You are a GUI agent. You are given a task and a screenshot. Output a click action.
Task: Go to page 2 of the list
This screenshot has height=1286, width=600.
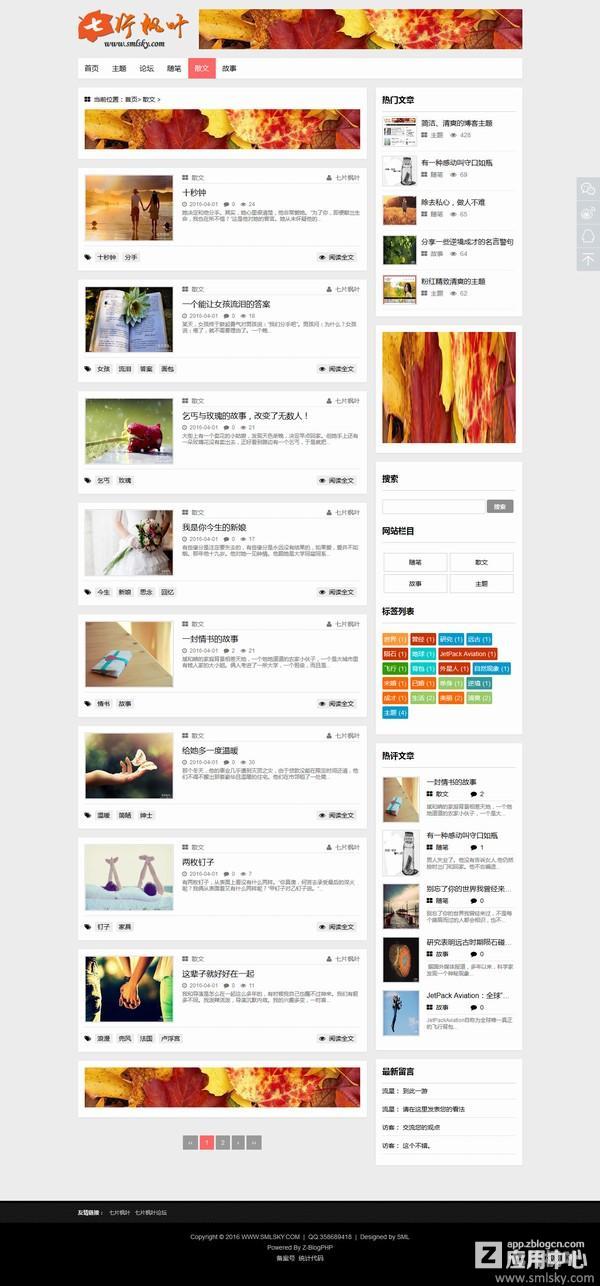coord(223,1142)
